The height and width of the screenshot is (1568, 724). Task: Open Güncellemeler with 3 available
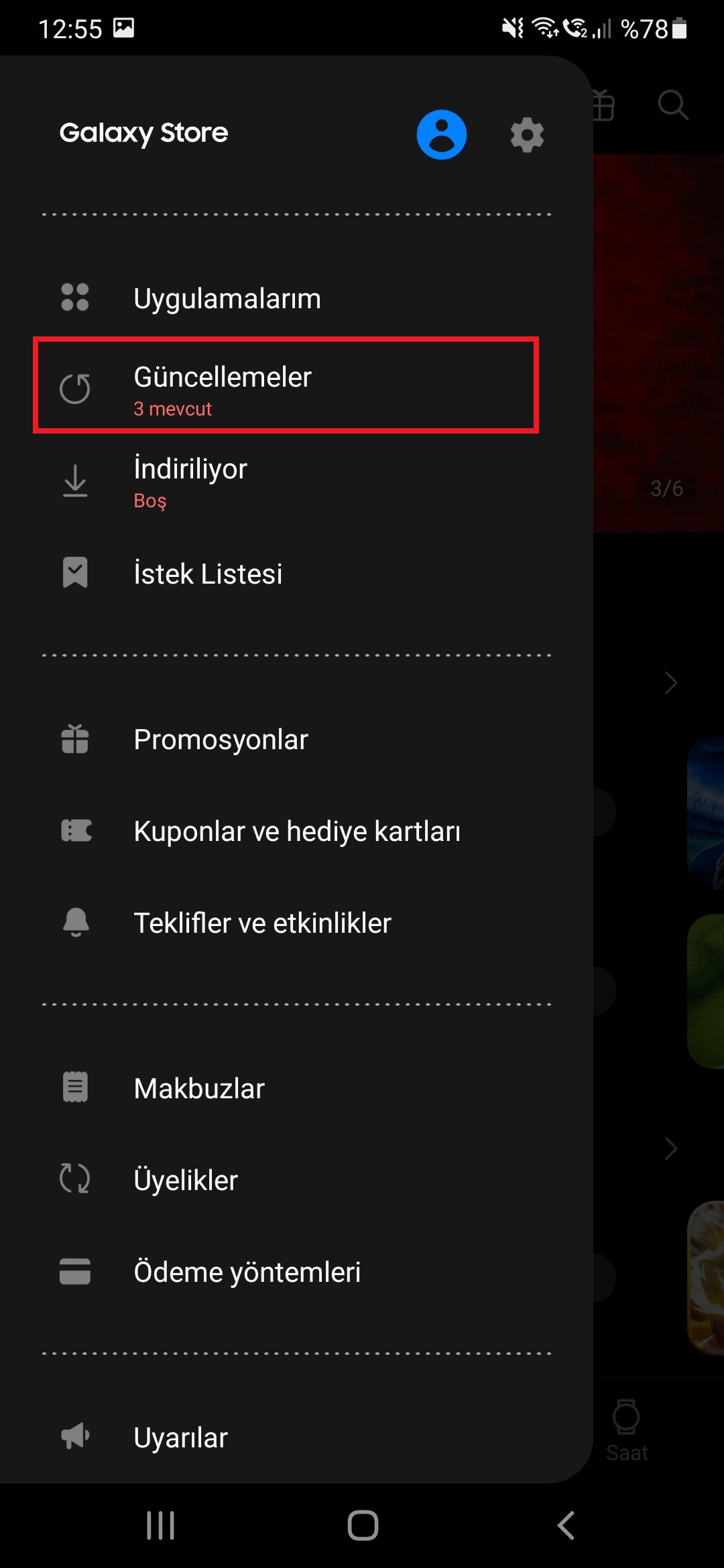[286, 385]
